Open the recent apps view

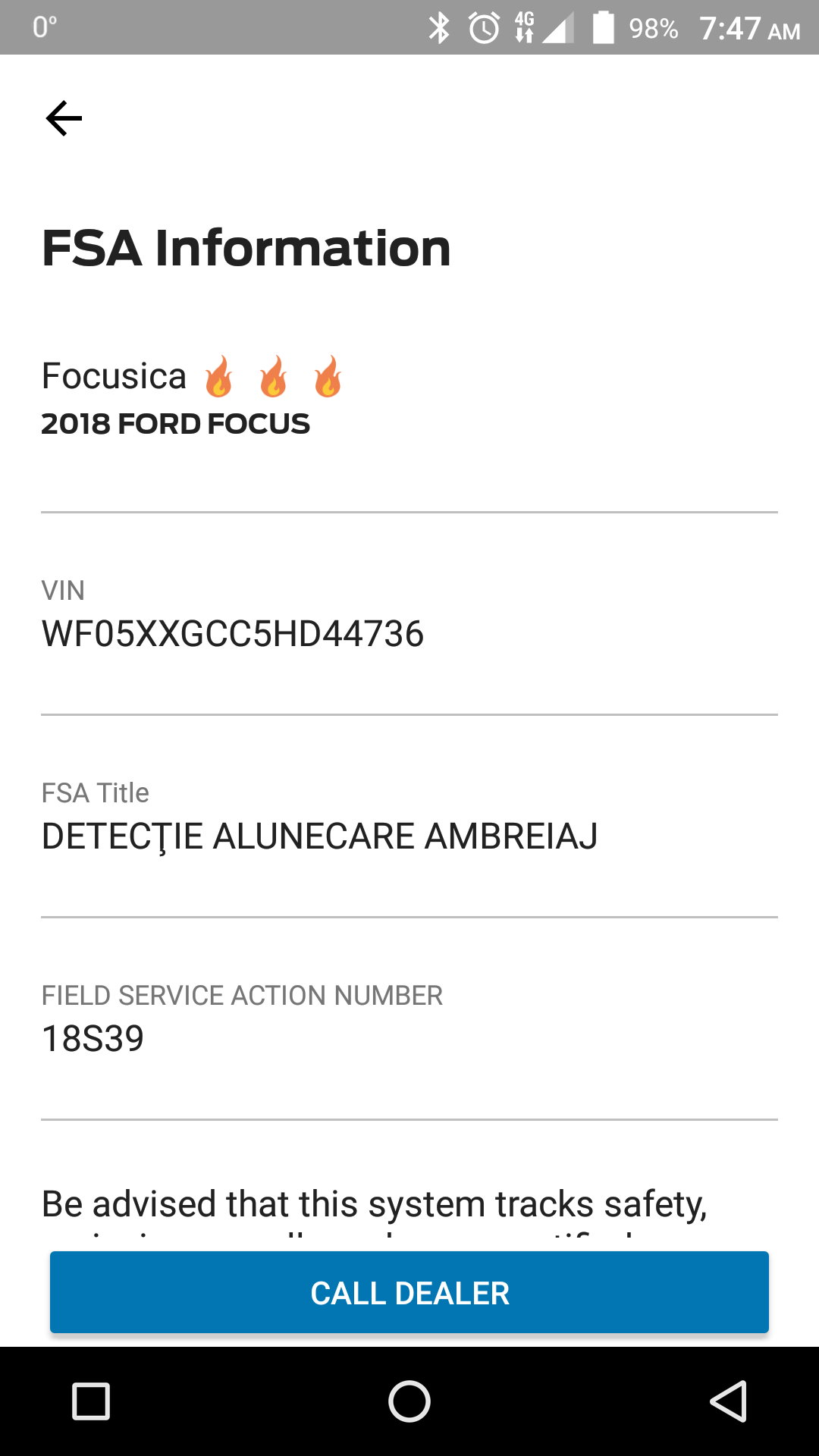[x=91, y=1401]
